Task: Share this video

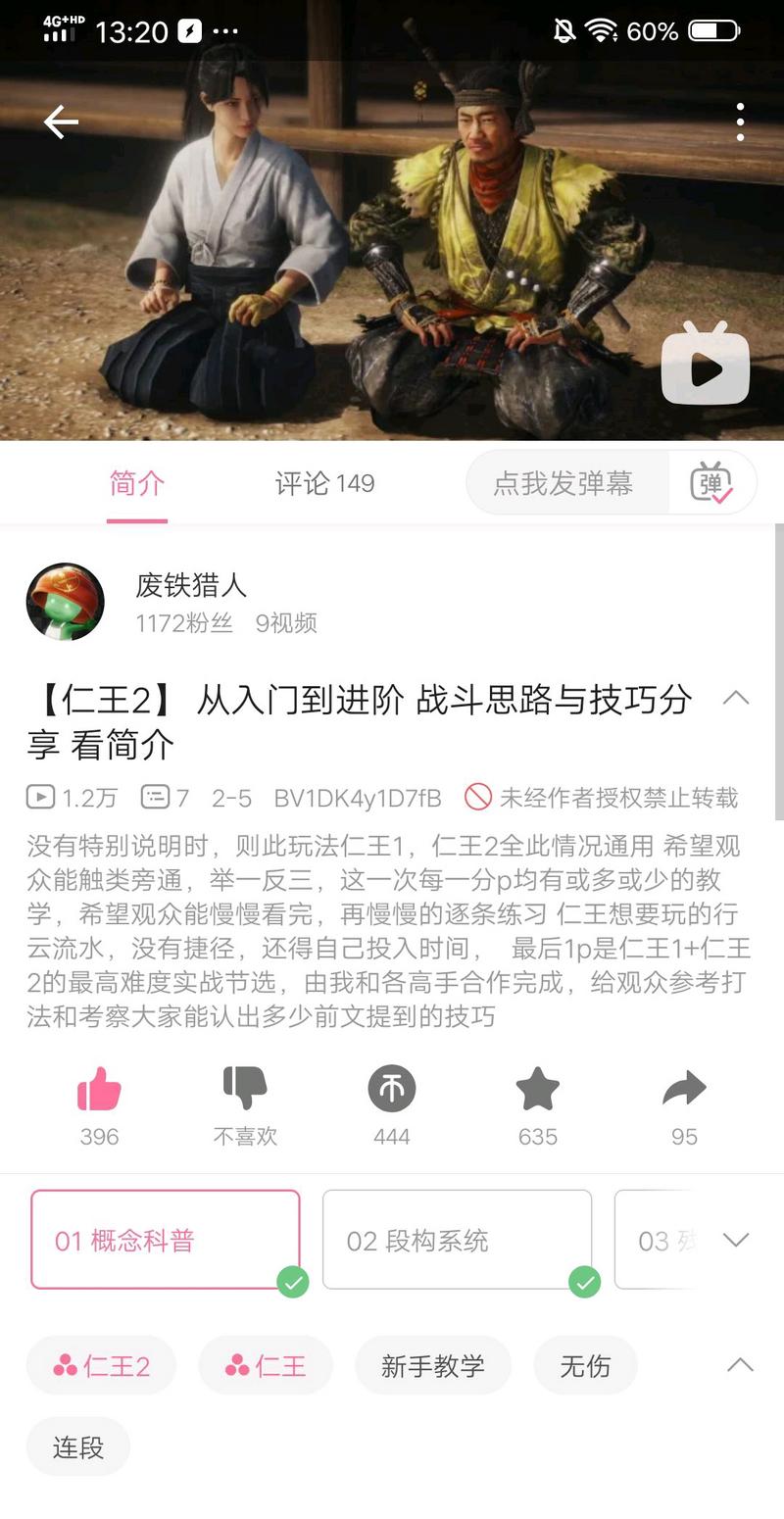Action: 684,1091
